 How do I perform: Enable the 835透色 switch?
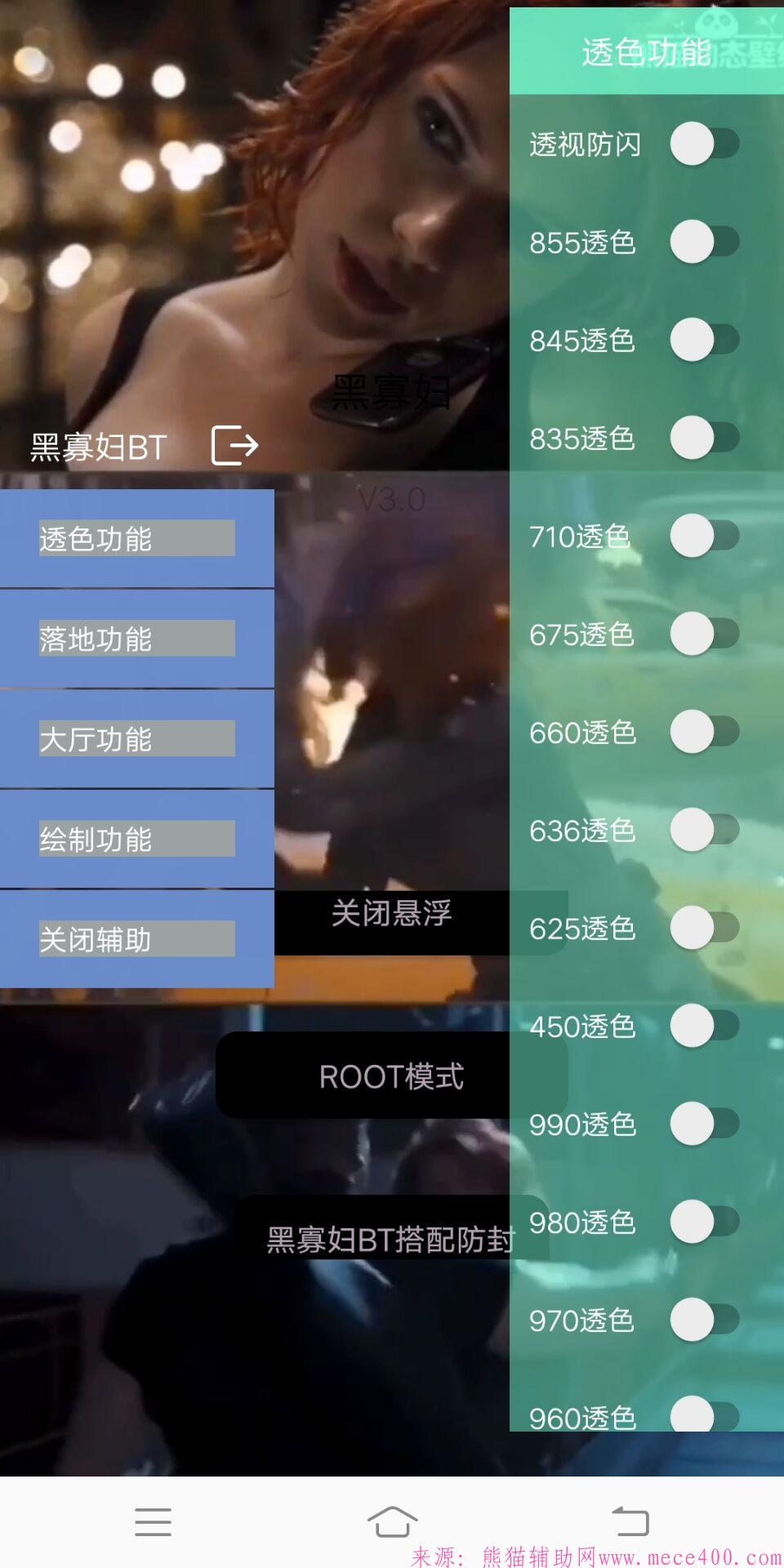coord(704,438)
